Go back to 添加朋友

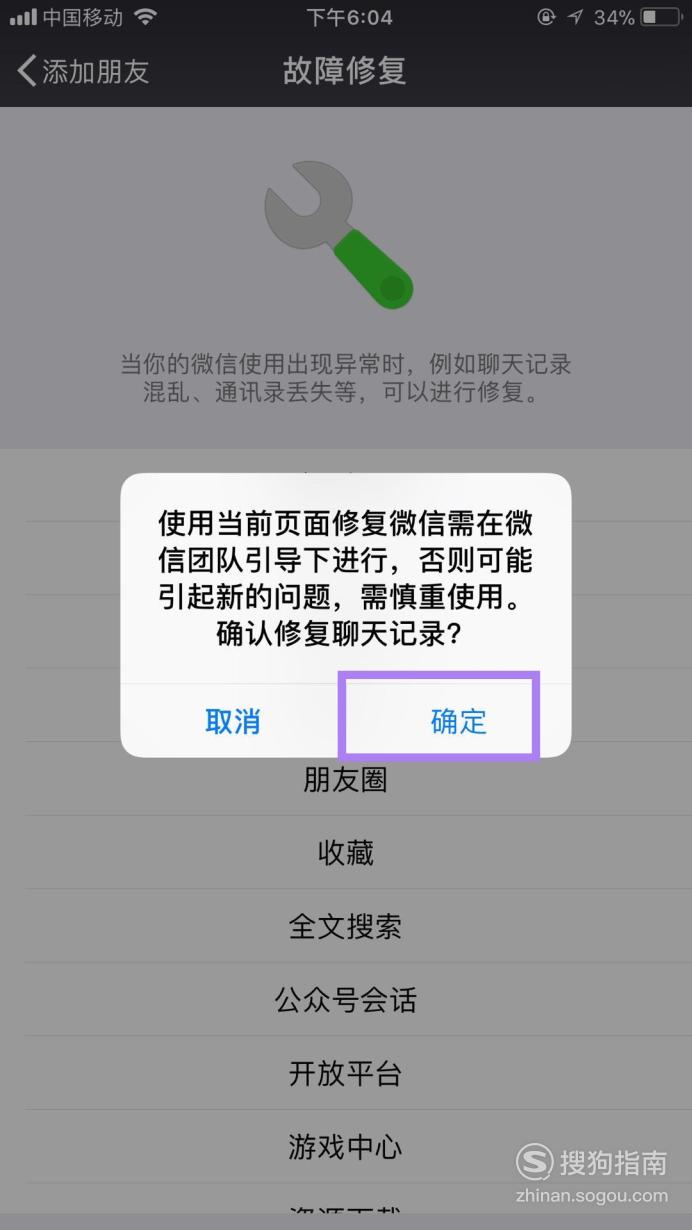84,71
